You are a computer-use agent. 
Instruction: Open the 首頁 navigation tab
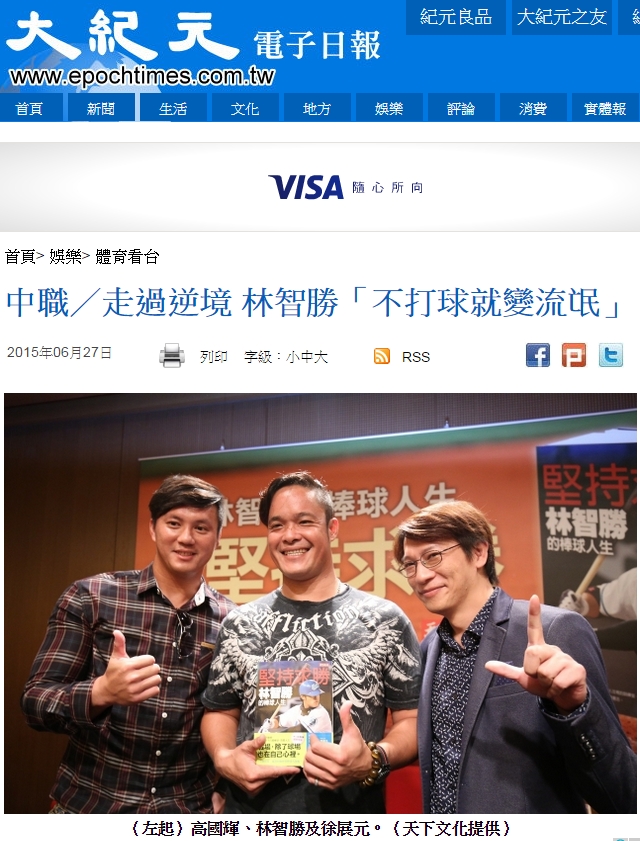click(30, 109)
